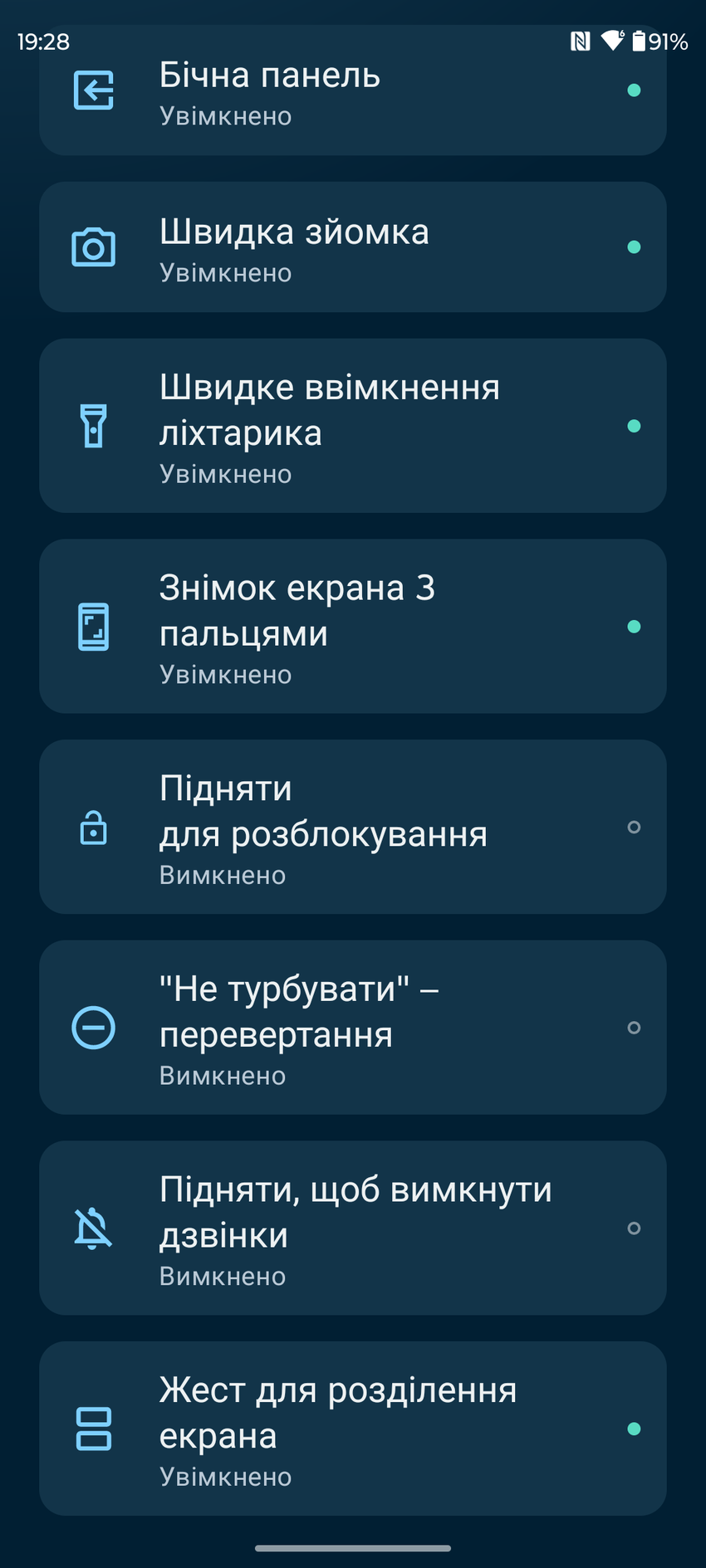Tap the navigation handle at the bottom
Screen dimensions: 706x1568
click(352, 1547)
